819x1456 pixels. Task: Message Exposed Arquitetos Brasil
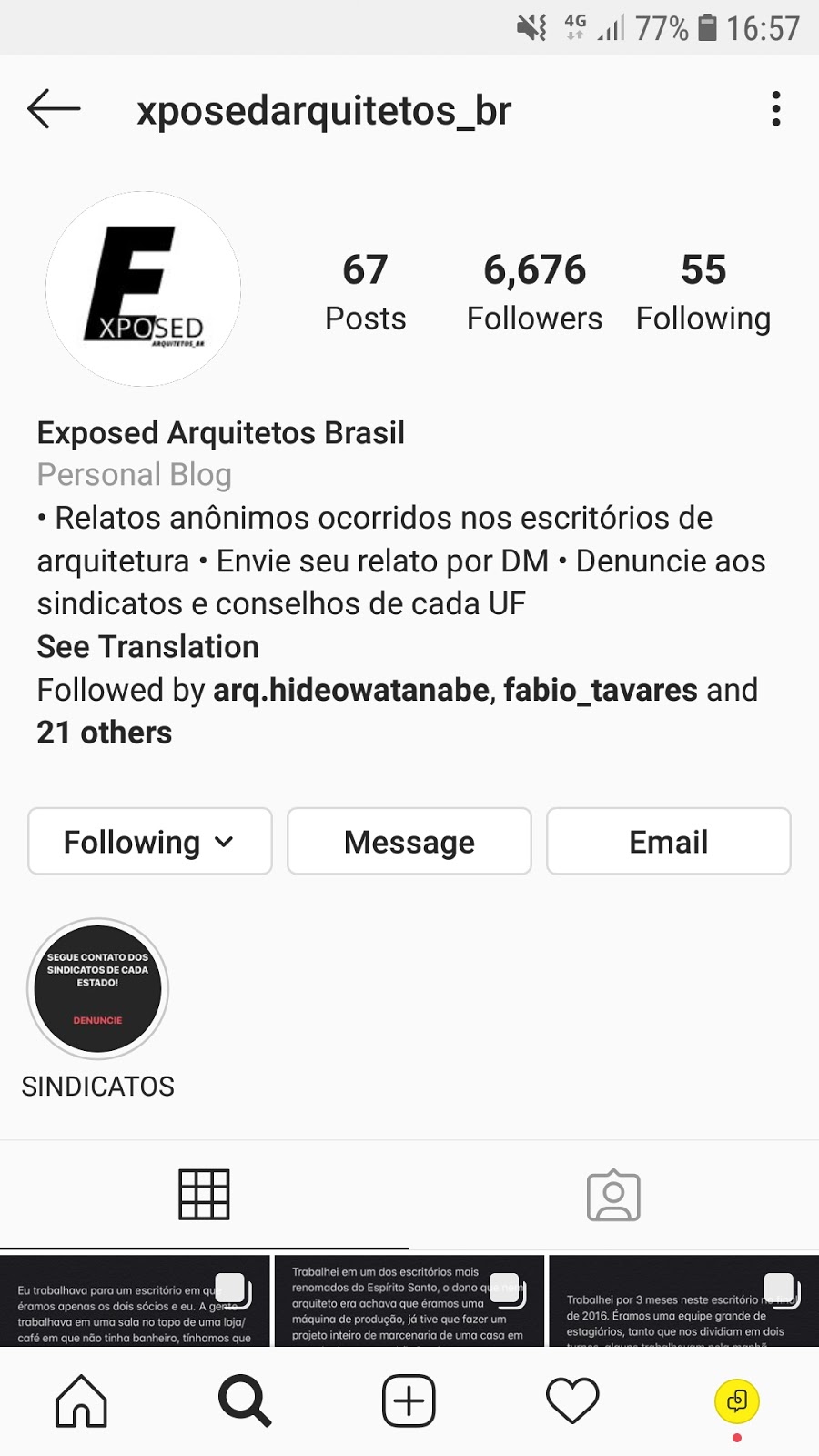point(409,842)
